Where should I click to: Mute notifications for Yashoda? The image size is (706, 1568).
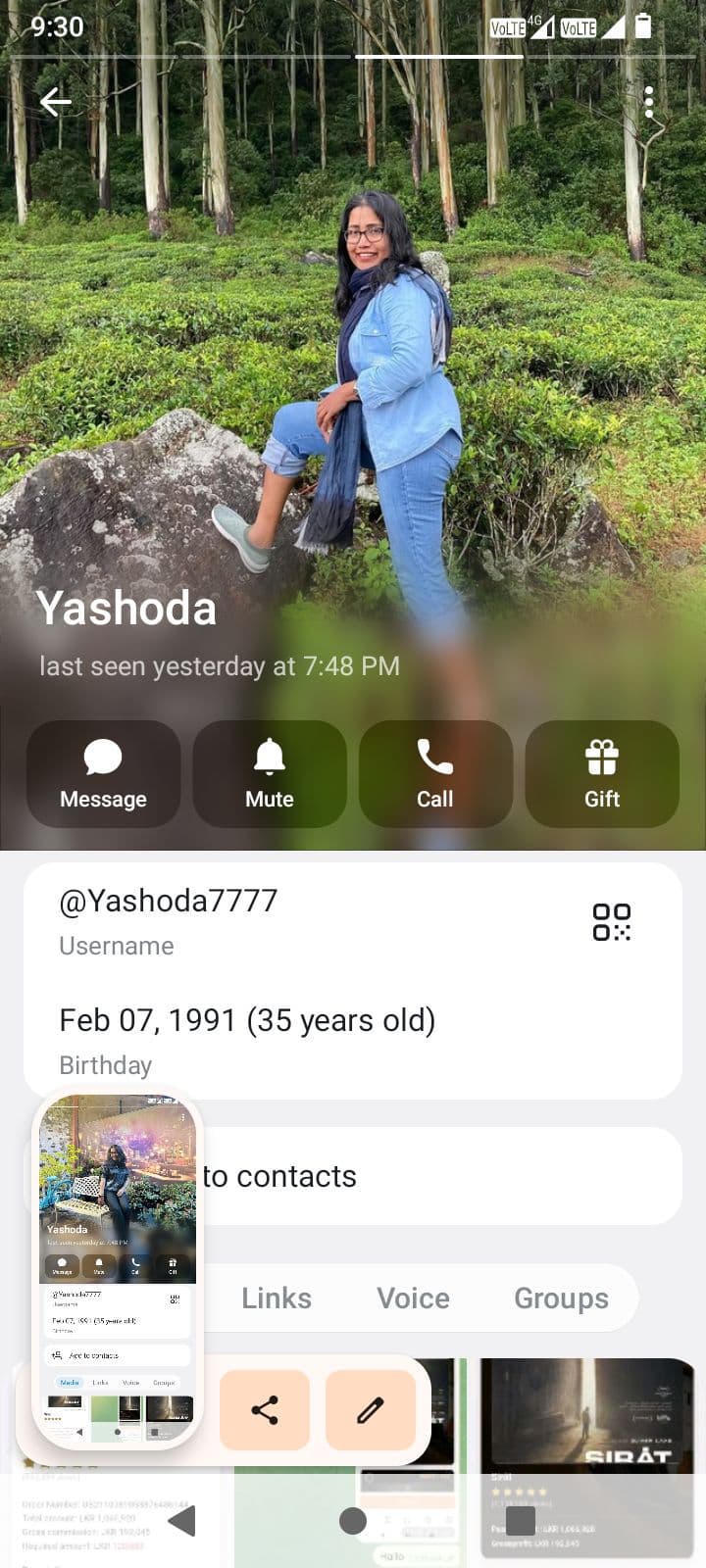click(270, 774)
